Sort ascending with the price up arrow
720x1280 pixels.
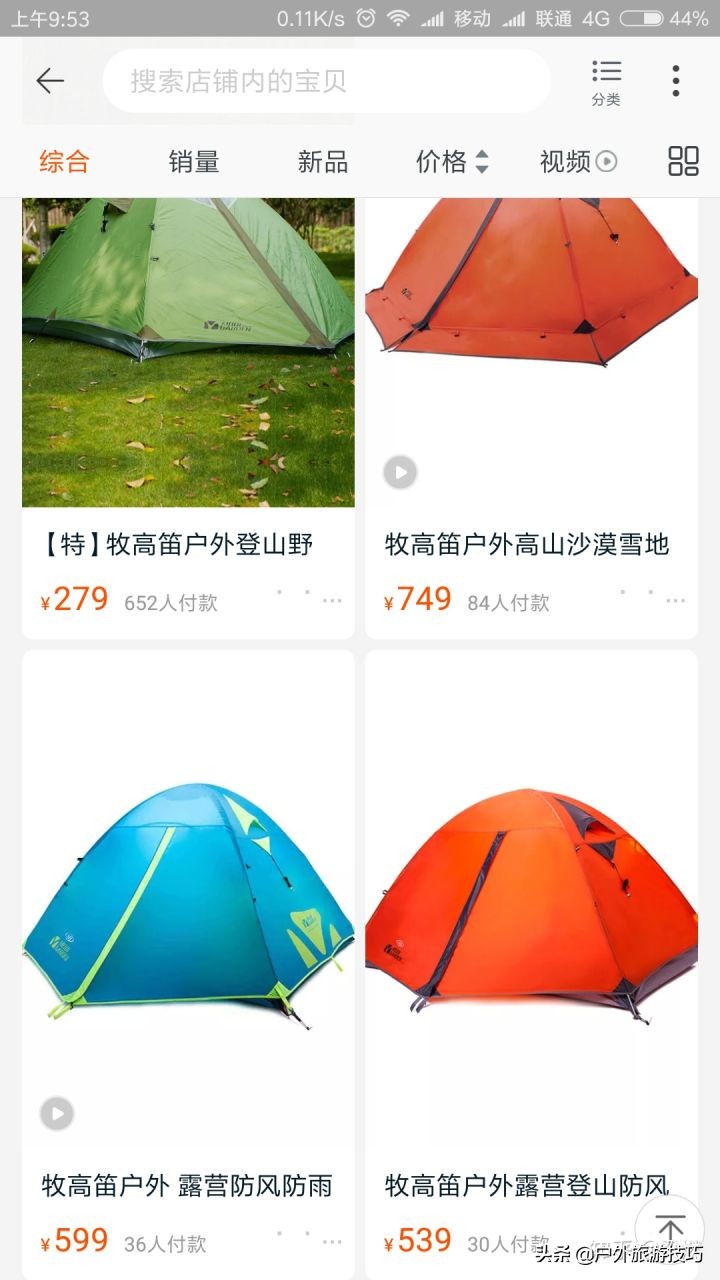483,155
